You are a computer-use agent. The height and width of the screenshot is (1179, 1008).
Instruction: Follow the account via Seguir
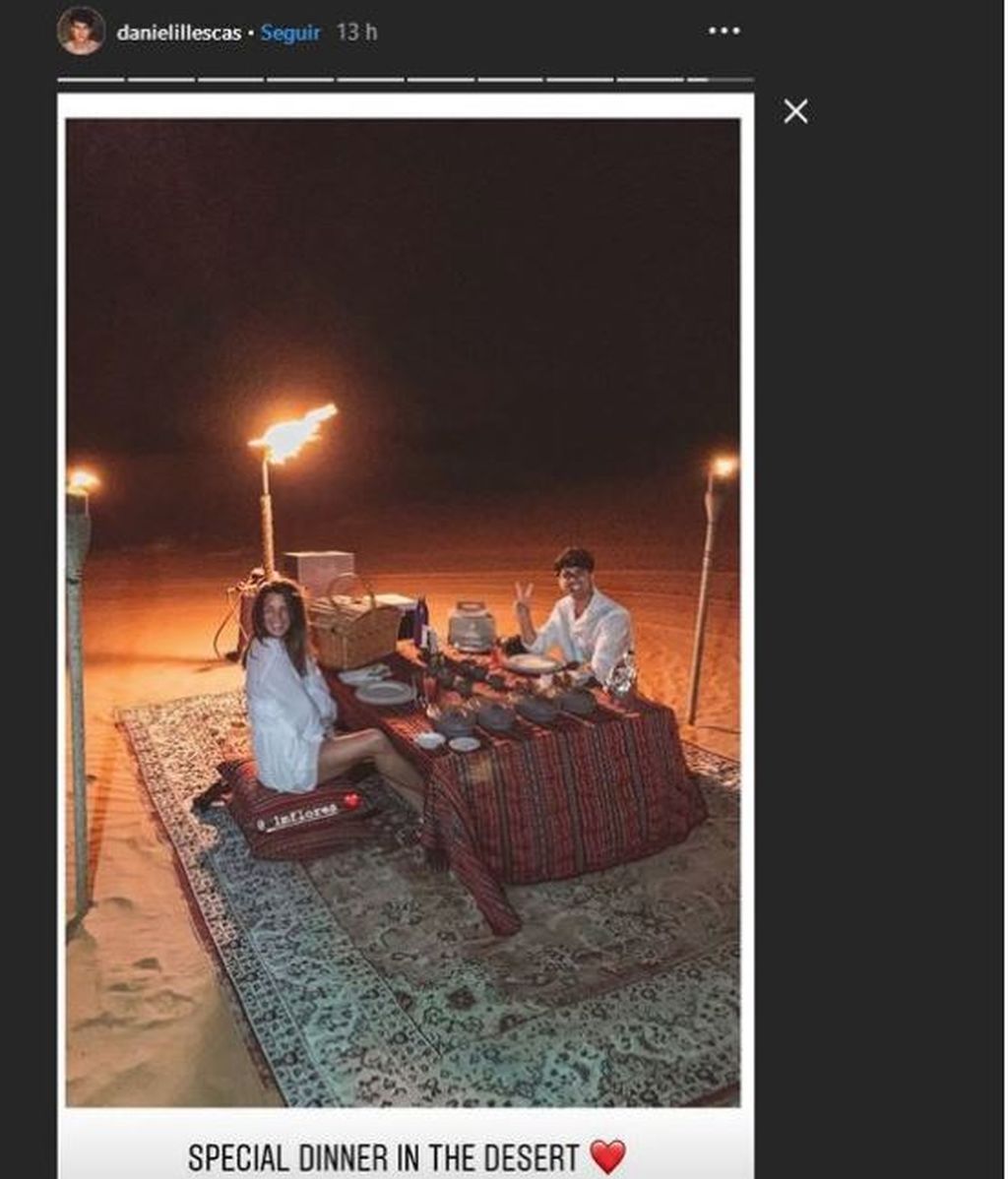[x=290, y=32]
